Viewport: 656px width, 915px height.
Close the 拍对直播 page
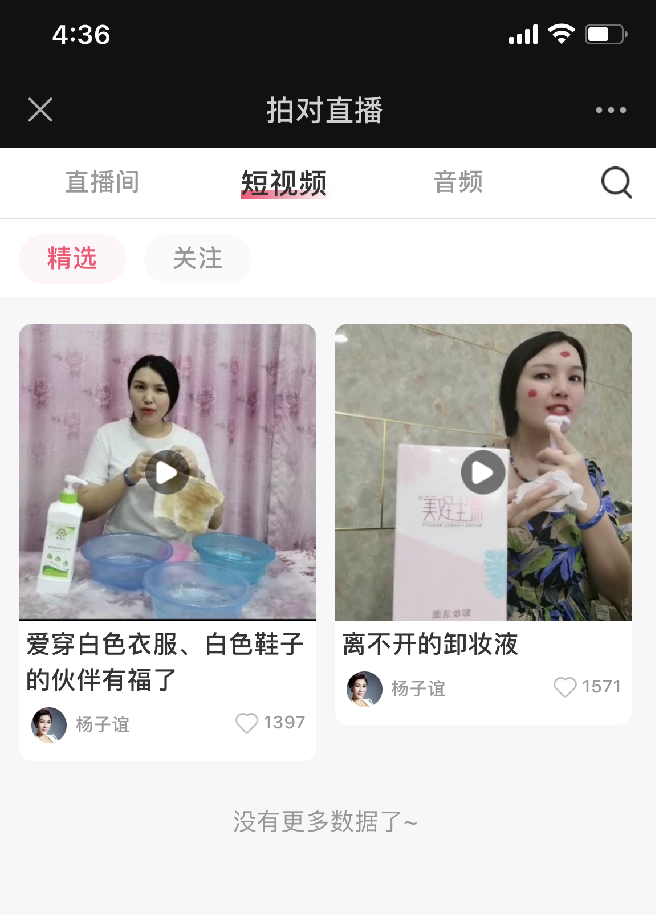(40, 109)
